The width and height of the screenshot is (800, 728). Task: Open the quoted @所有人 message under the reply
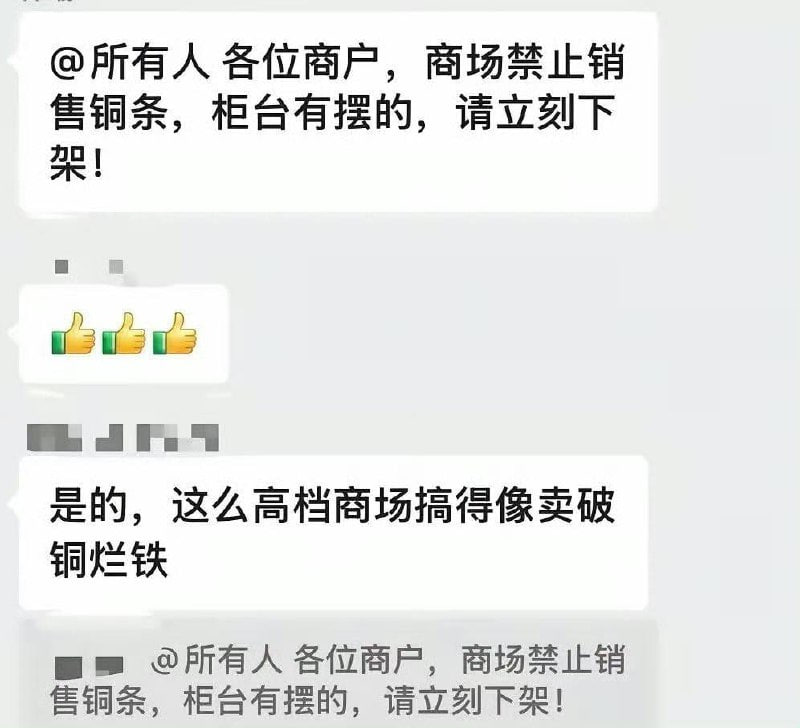[x=340, y=676]
